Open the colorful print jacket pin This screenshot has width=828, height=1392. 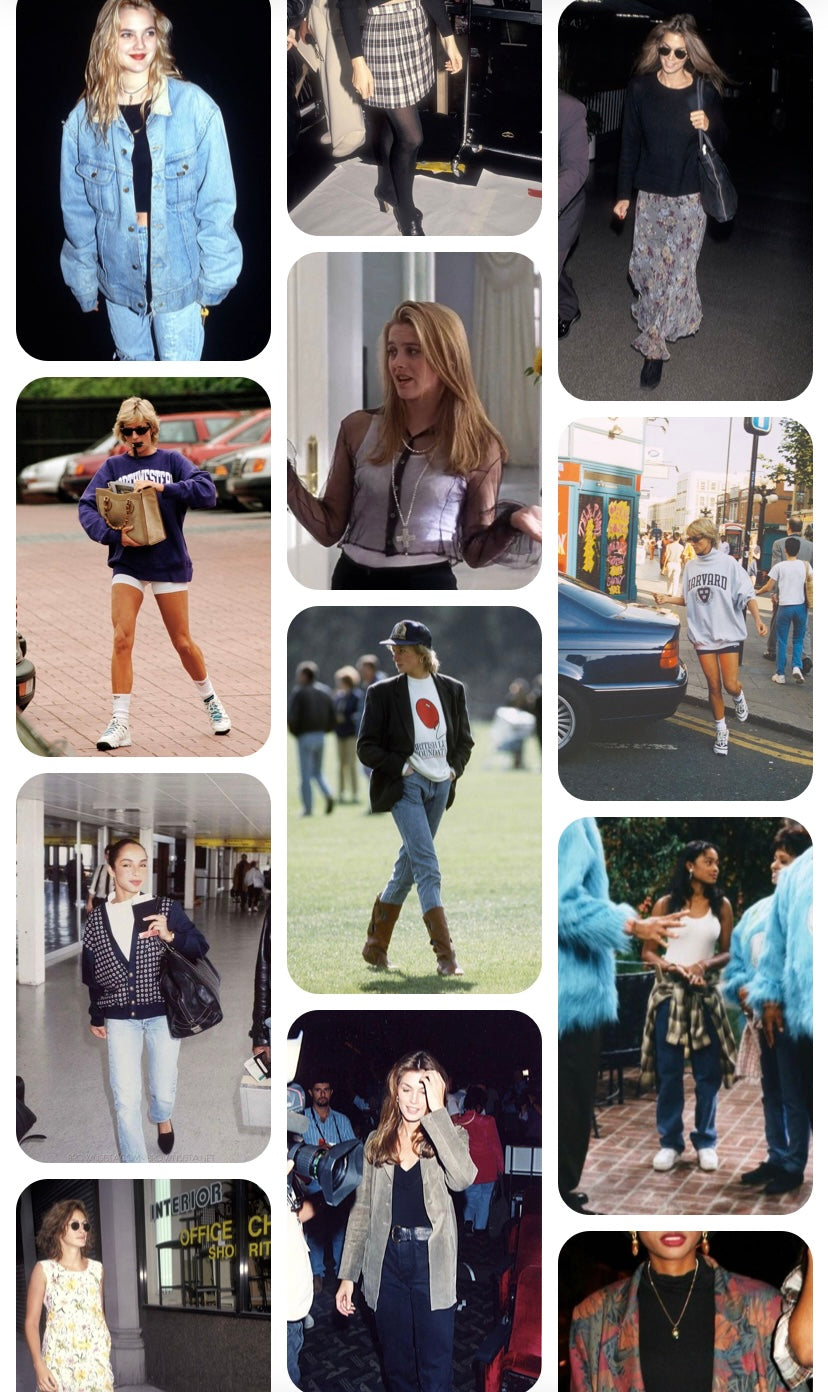685,1311
